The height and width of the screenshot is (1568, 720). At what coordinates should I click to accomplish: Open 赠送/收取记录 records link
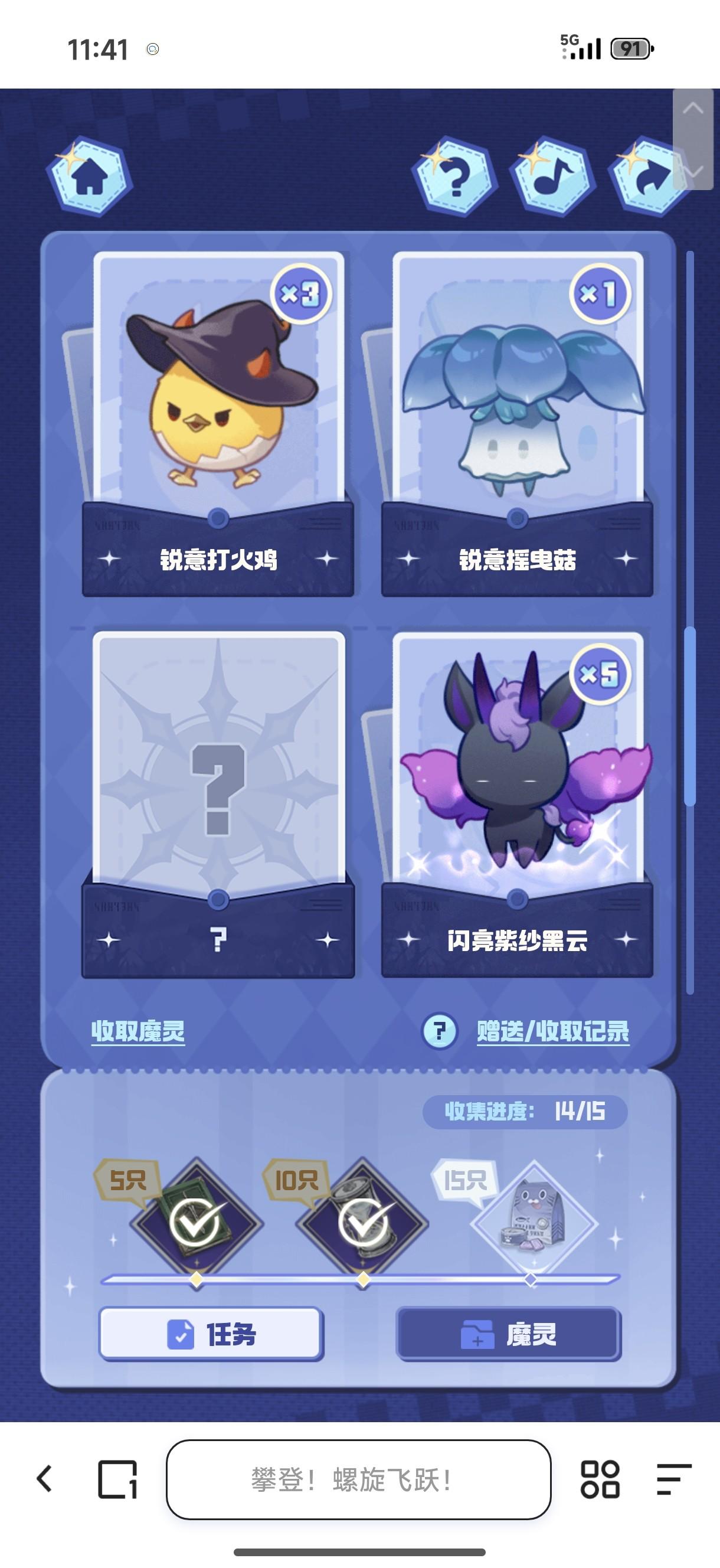(552, 1031)
